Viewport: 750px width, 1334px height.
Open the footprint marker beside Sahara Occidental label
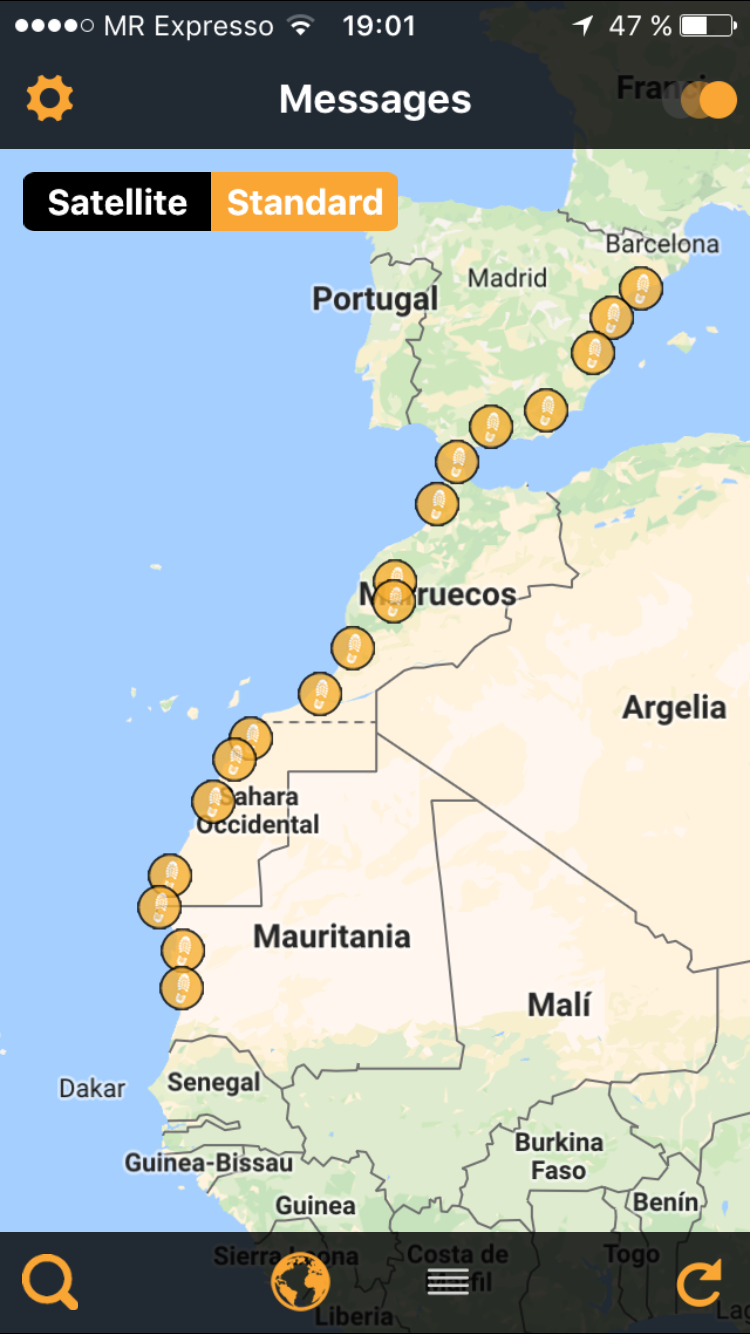[213, 801]
